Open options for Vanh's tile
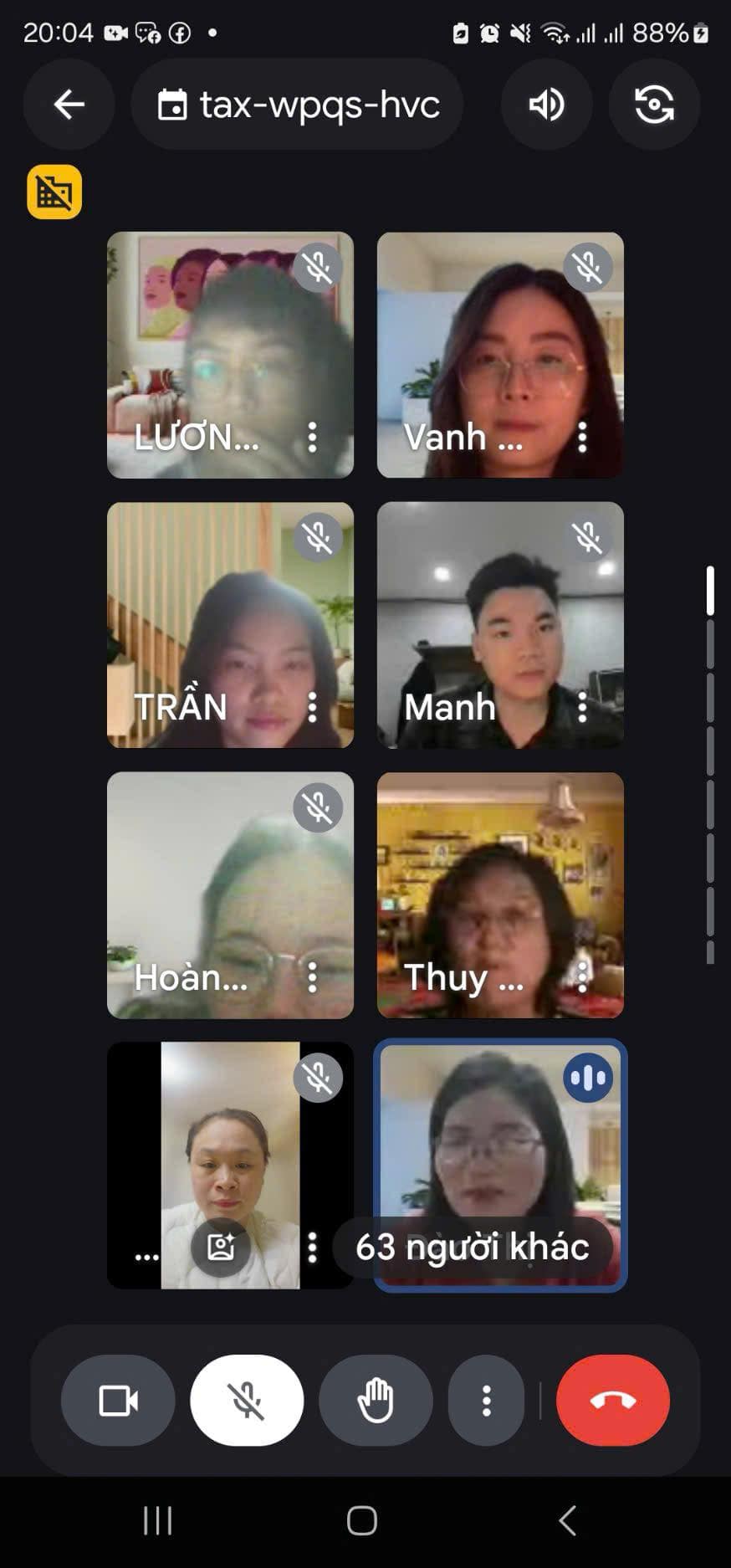The height and width of the screenshot is (1568, 731). (582, 437)
